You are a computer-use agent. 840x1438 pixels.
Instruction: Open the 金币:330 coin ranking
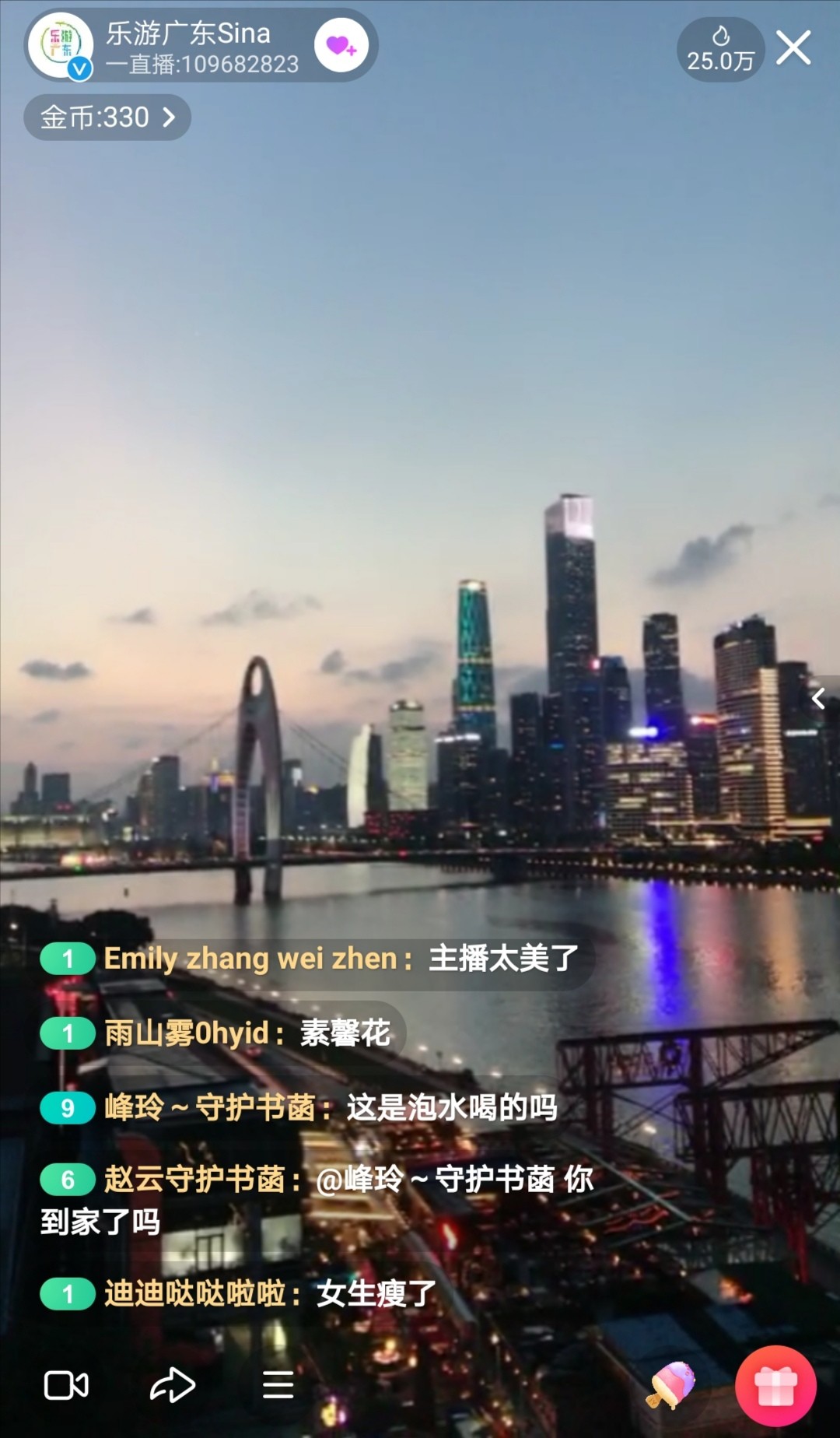tap(107, 117)
